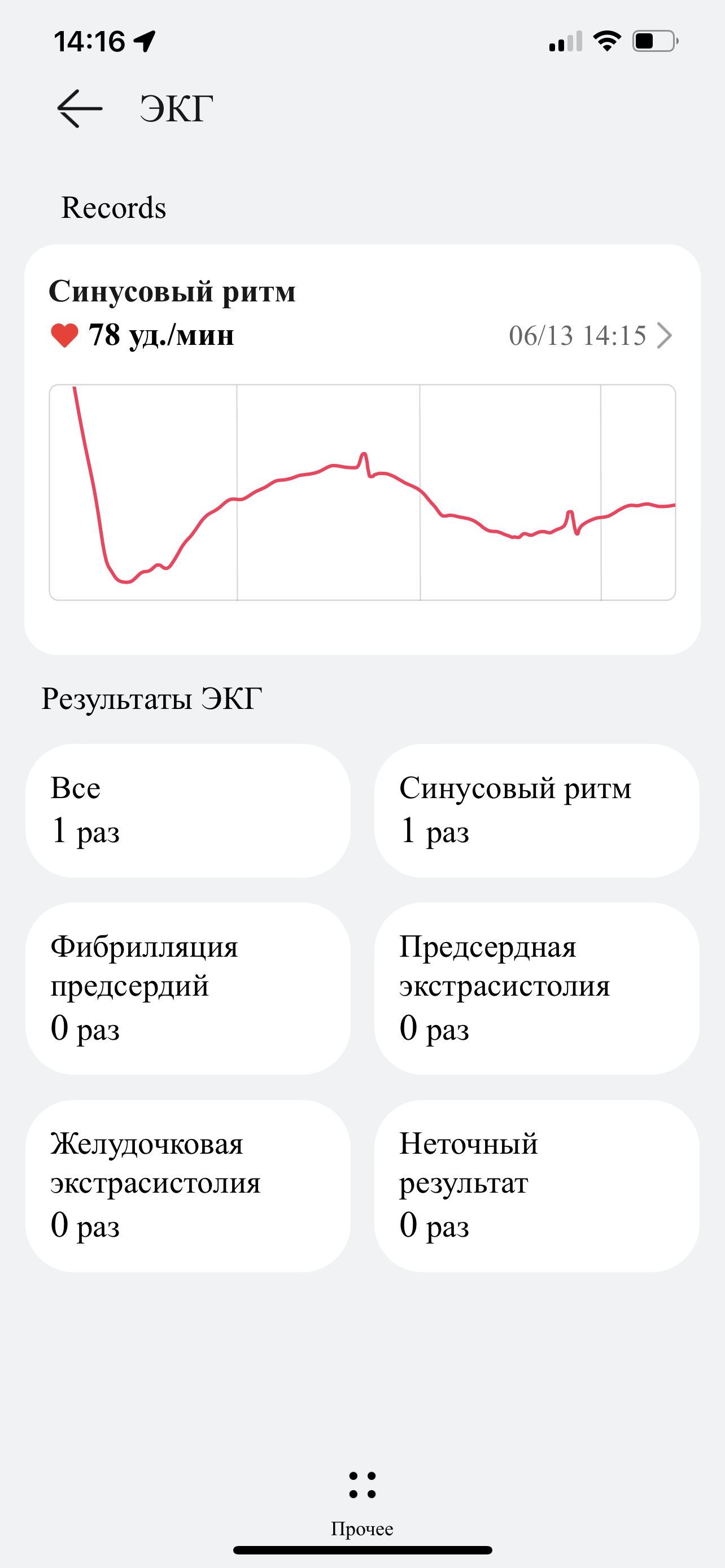Go back from the ЭКГ screen
Image resolution: width=725 pixels, height=1568 pixels.
coord(80,108)
